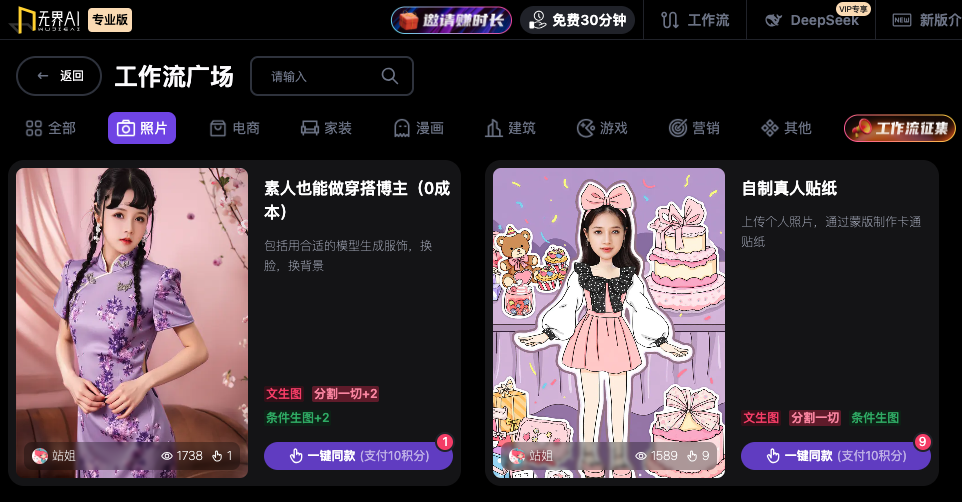Screen dimensions: 962x502
Task: Open the 游戏 category tab
Action: (602, 128)
